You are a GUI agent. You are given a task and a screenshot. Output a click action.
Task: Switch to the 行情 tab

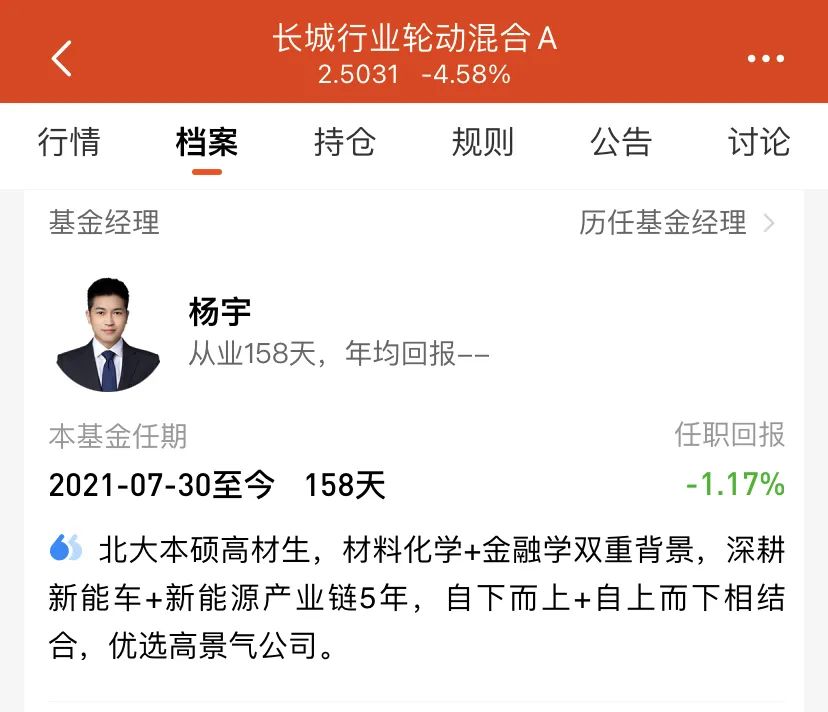(x=69, y=142)
